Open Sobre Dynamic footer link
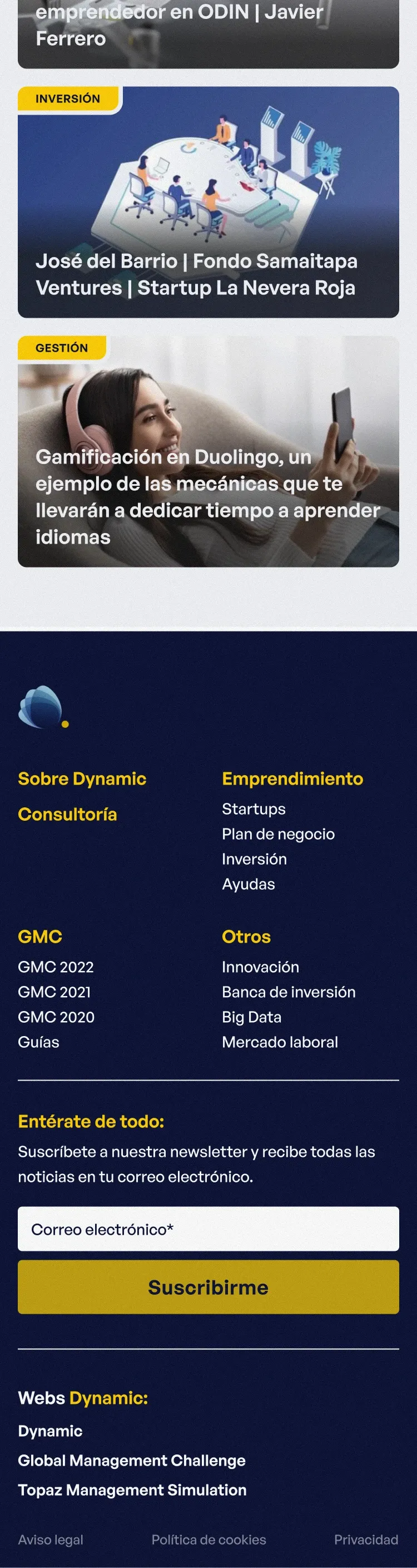 click(82, 778)
